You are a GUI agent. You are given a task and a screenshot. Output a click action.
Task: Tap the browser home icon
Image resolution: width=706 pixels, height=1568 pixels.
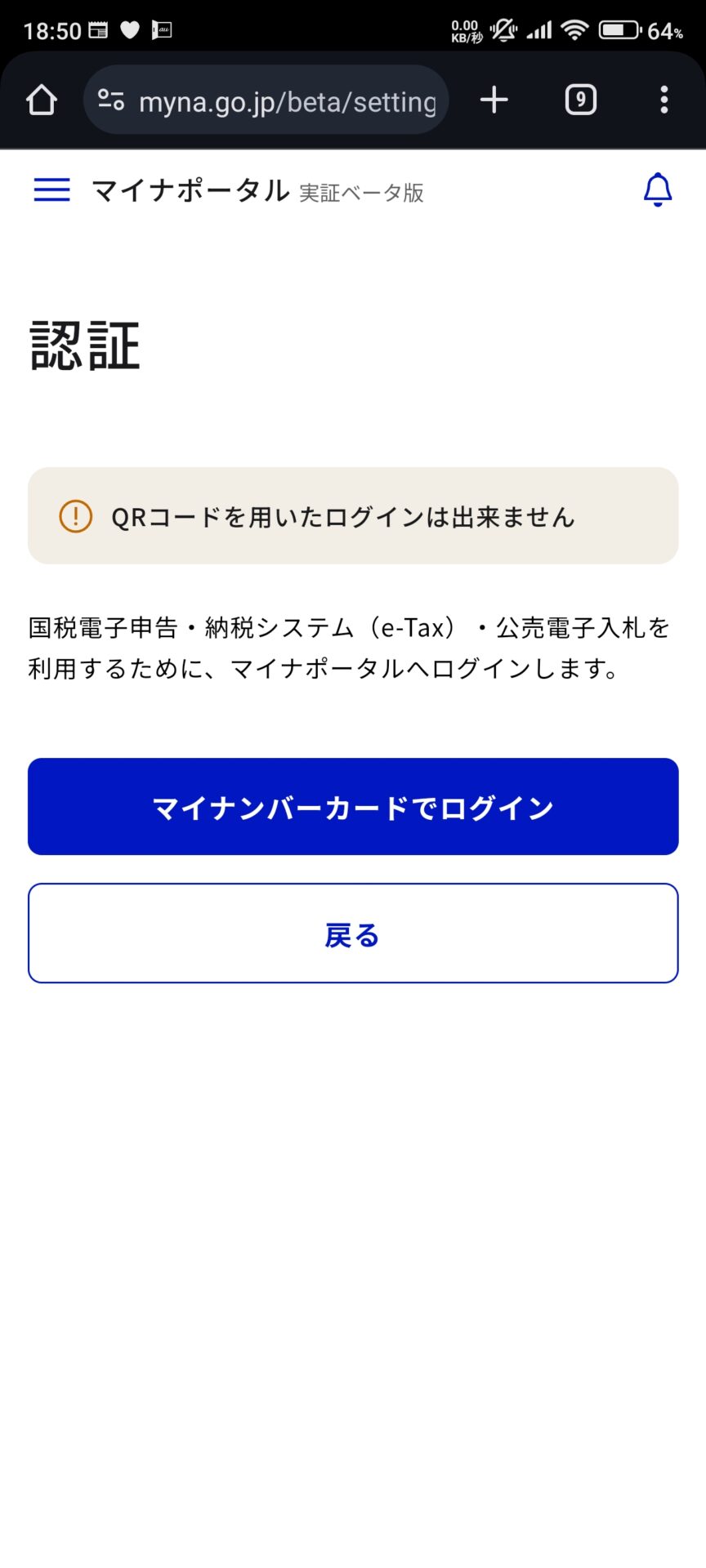click(x=42, y=100)
